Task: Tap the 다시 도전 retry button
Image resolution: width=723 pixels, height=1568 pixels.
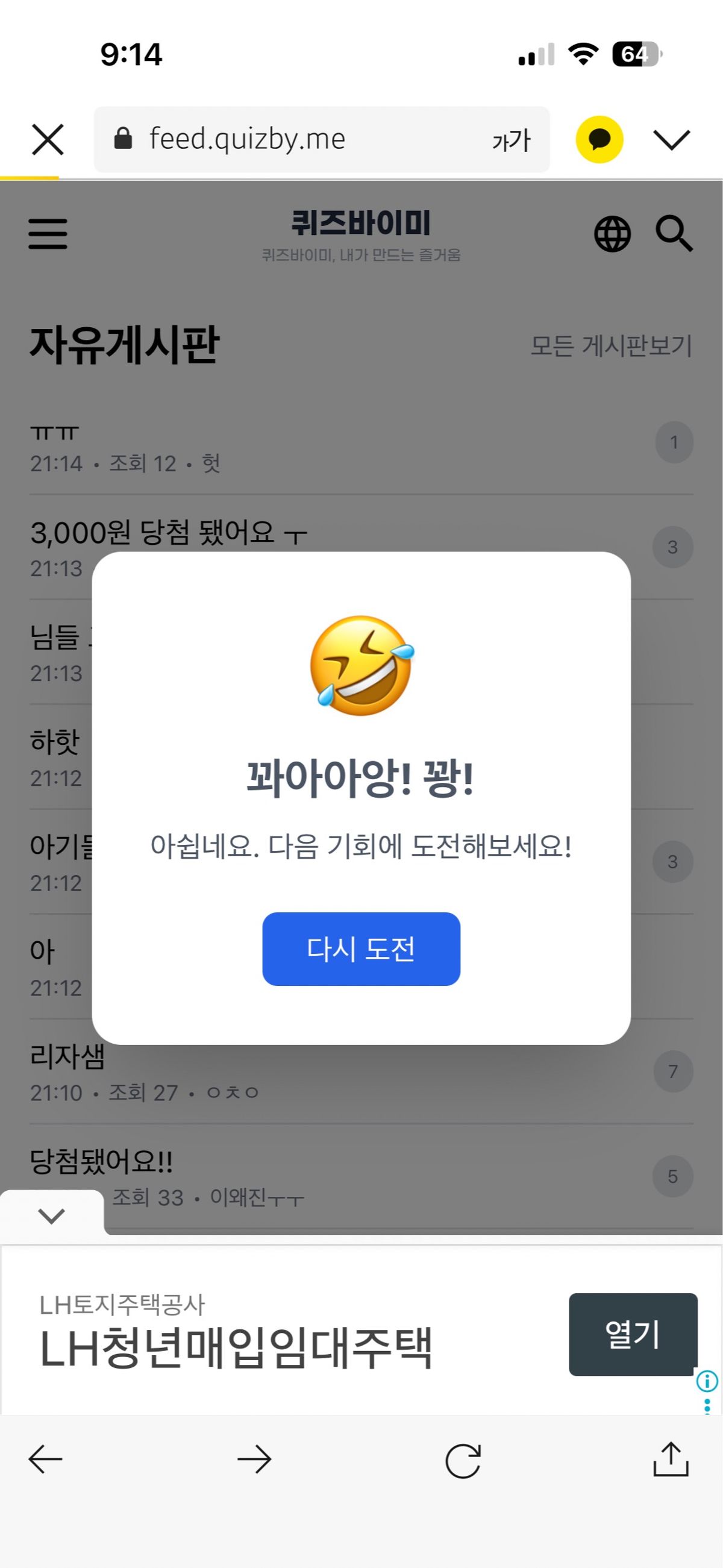Action: (361, 949)
